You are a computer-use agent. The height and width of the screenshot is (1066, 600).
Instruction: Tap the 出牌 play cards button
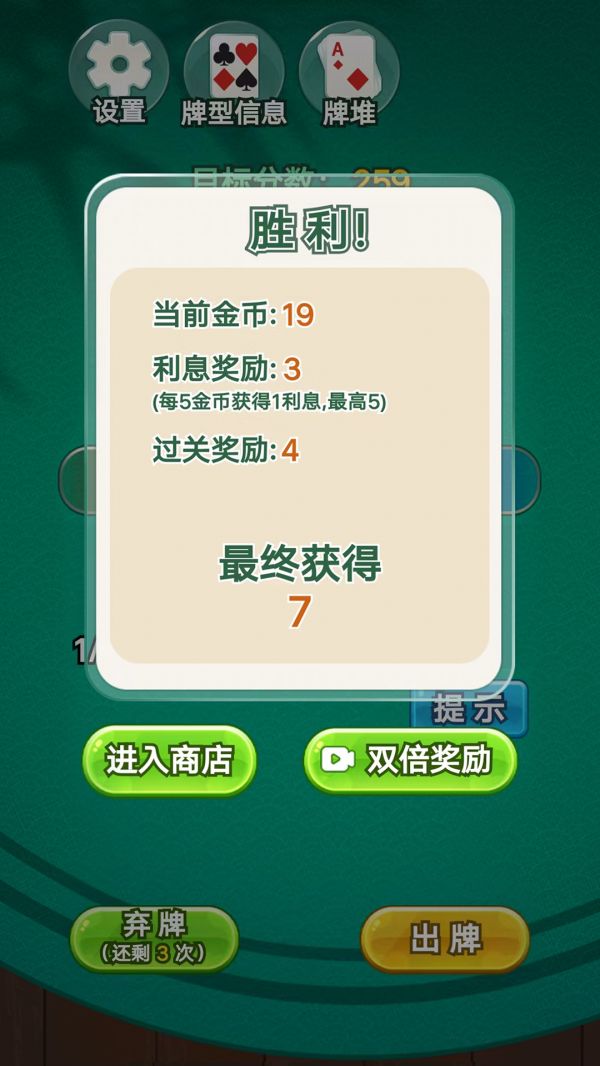click(x=445, y=938)
